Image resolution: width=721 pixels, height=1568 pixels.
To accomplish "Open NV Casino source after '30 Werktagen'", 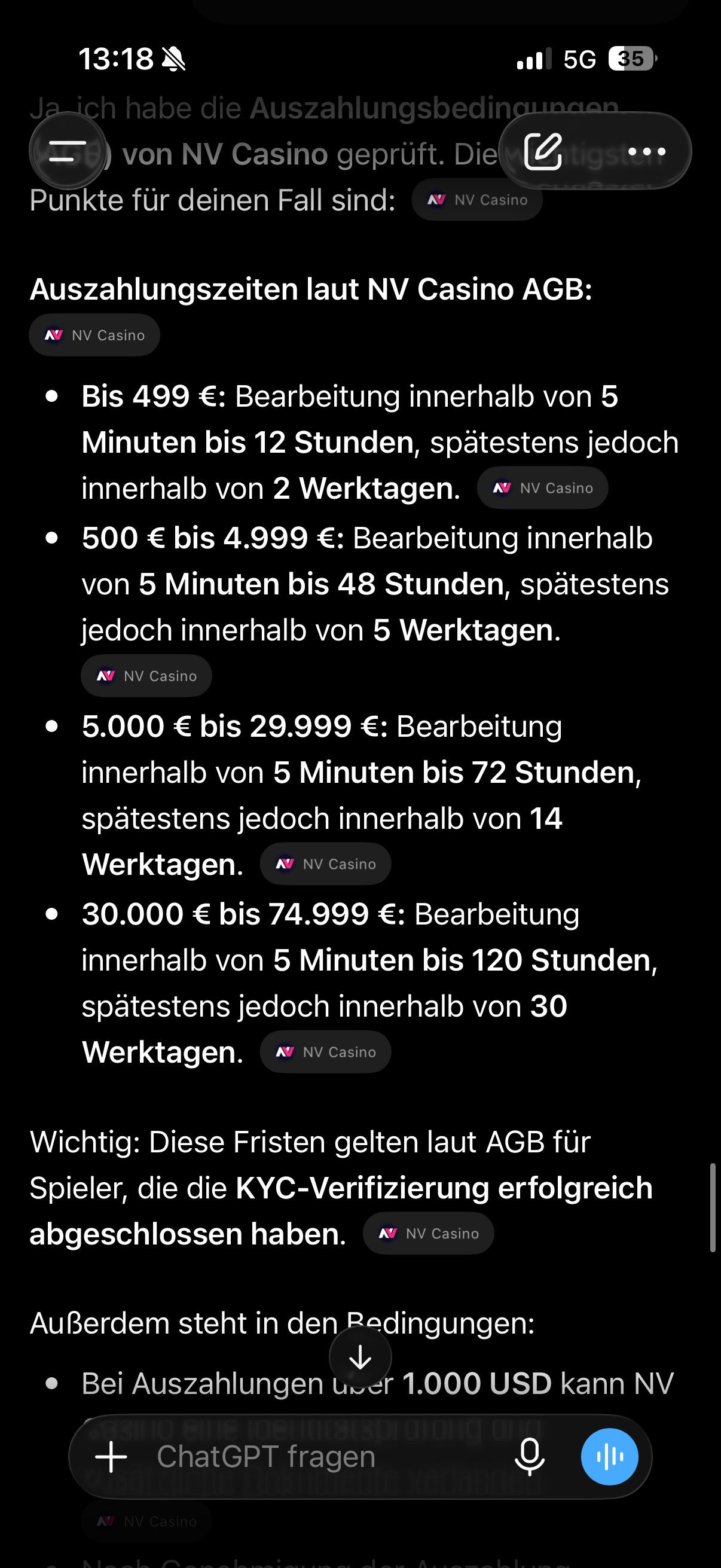I will tap(325, 1052).
